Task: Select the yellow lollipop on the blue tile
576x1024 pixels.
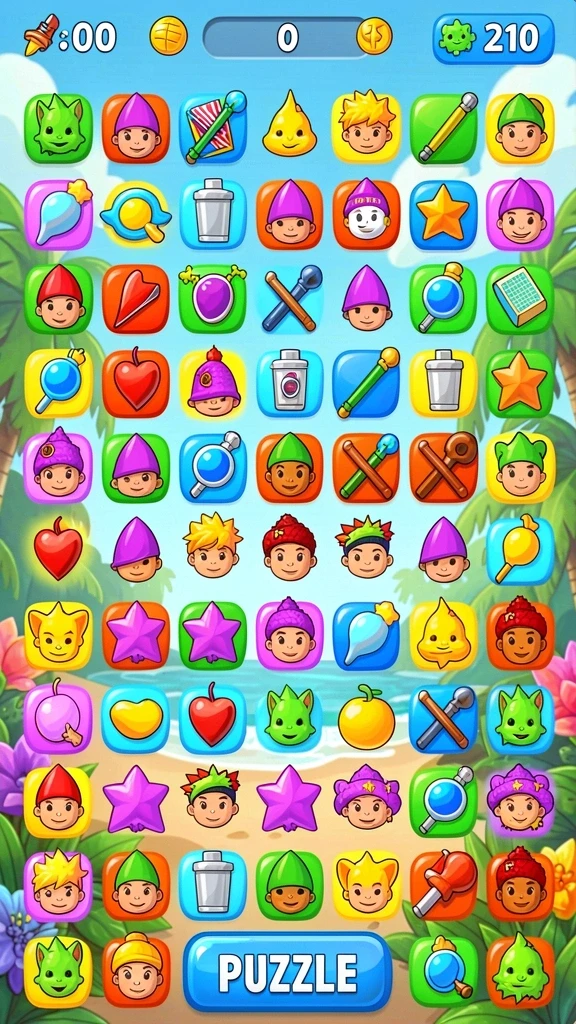Action: point(520,551)
